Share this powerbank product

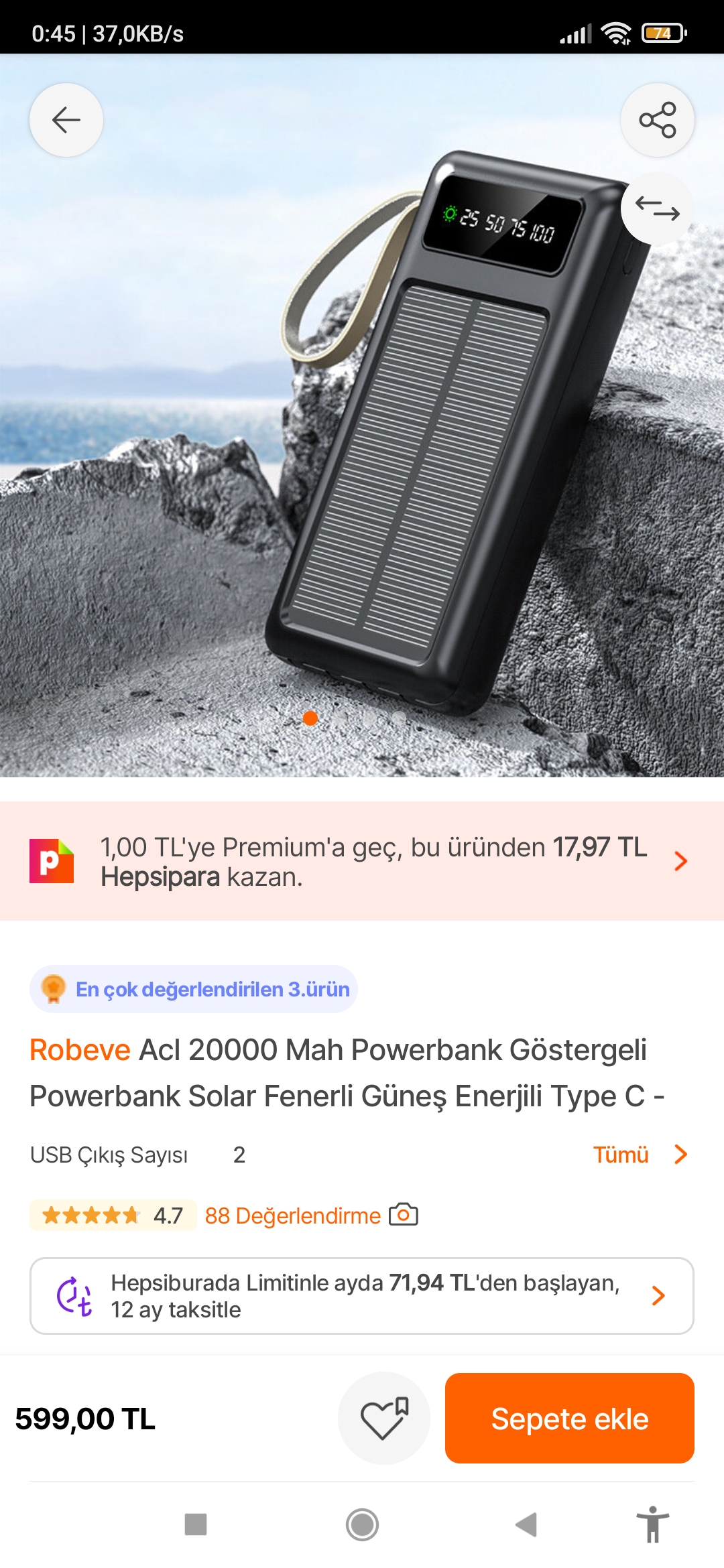point(657,120)
